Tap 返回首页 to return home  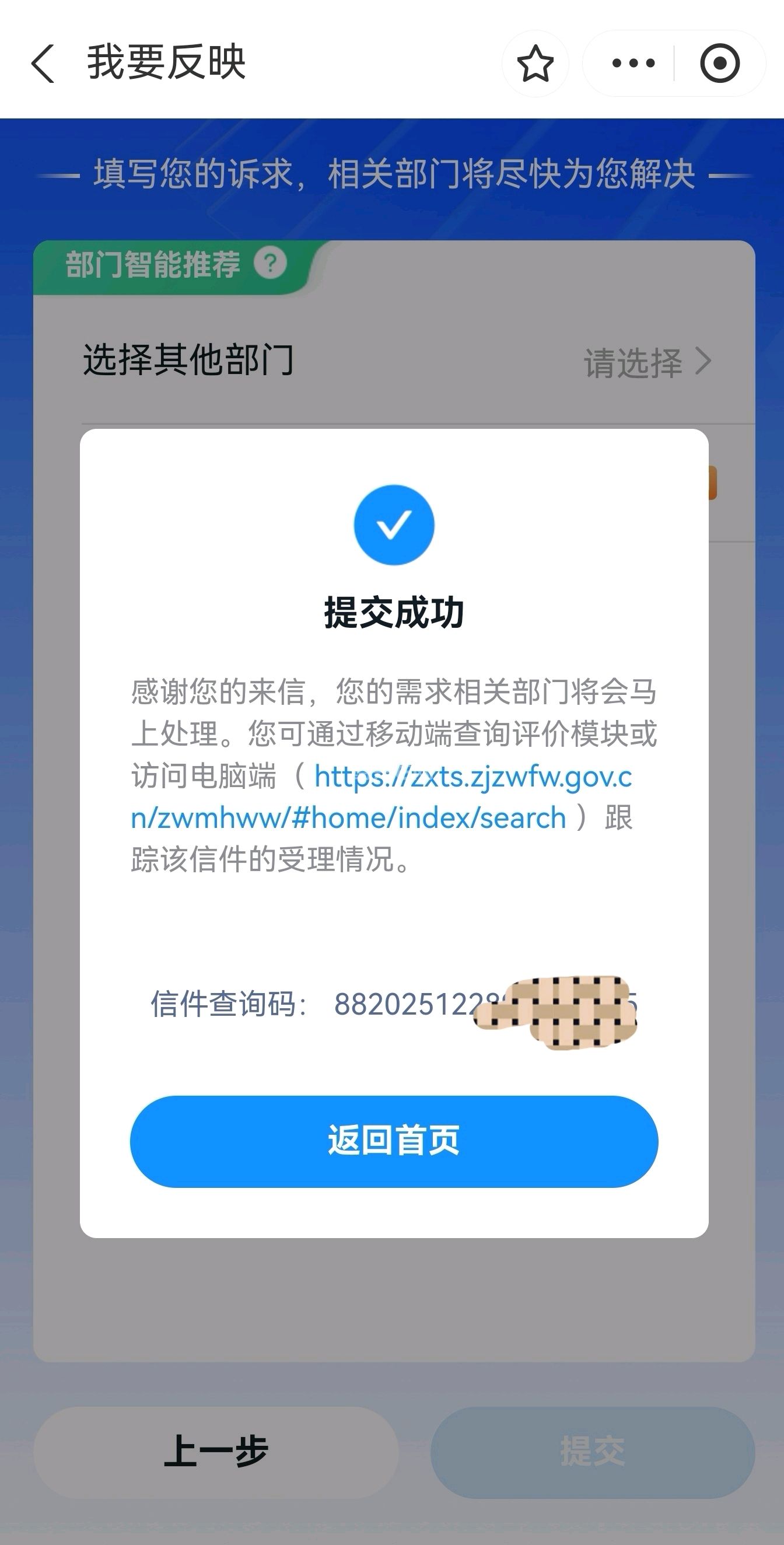click(x=394, y=1141)
